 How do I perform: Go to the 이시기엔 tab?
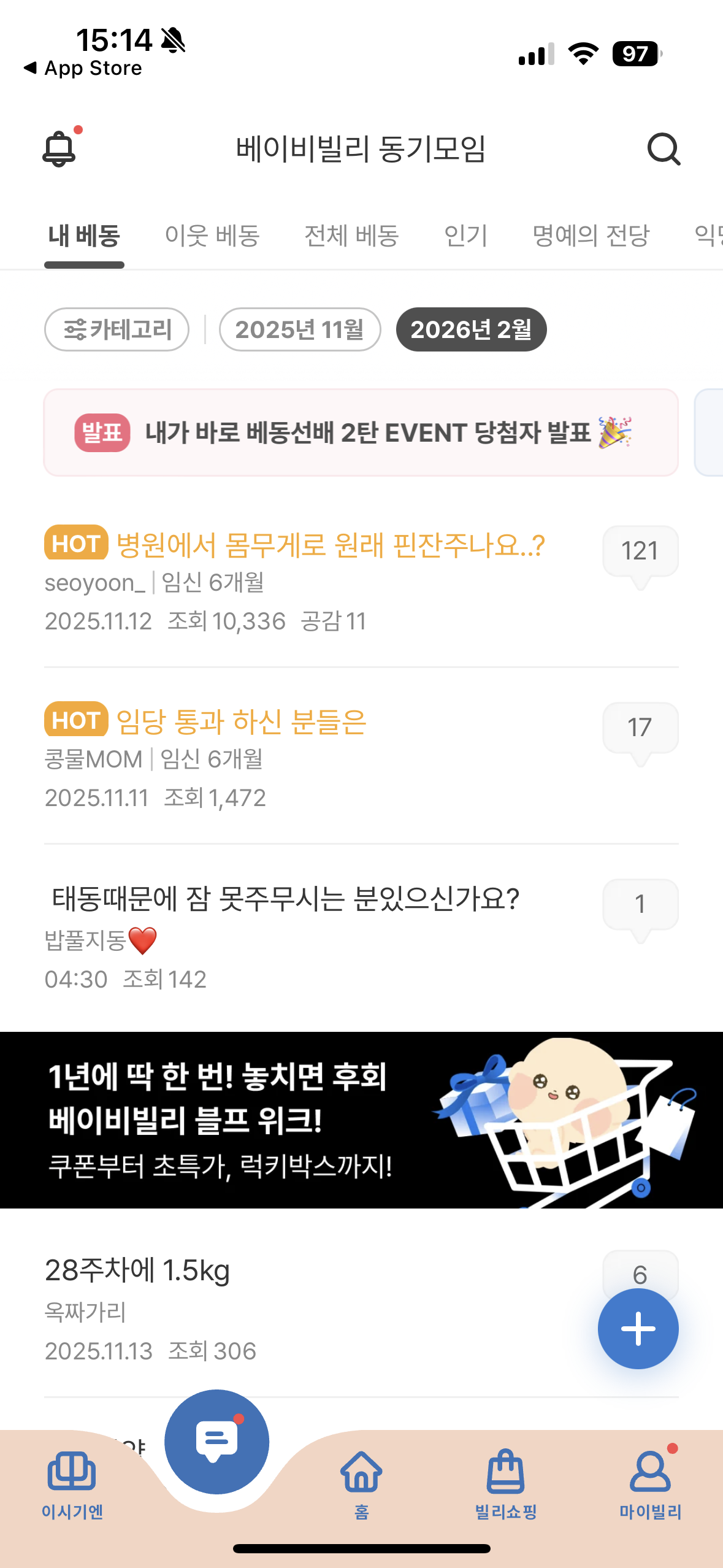pos(72,1483)
